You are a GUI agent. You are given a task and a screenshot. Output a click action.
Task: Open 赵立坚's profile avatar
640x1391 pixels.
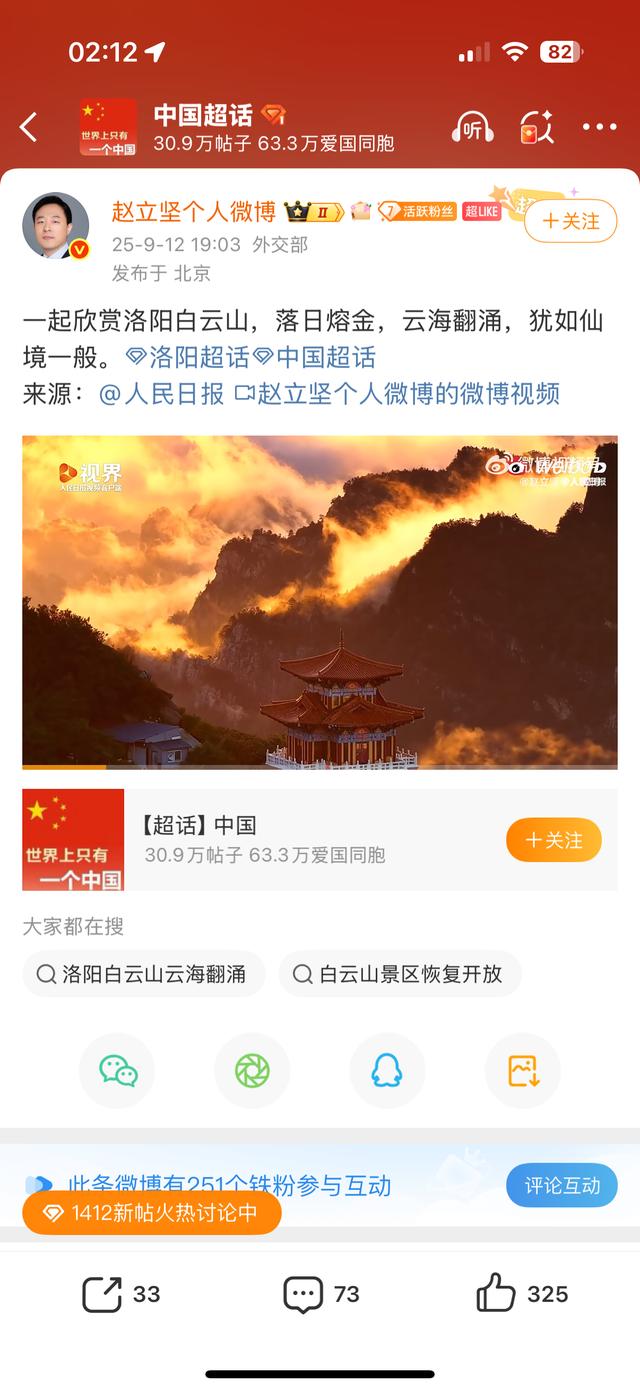[x=56, y=225]
